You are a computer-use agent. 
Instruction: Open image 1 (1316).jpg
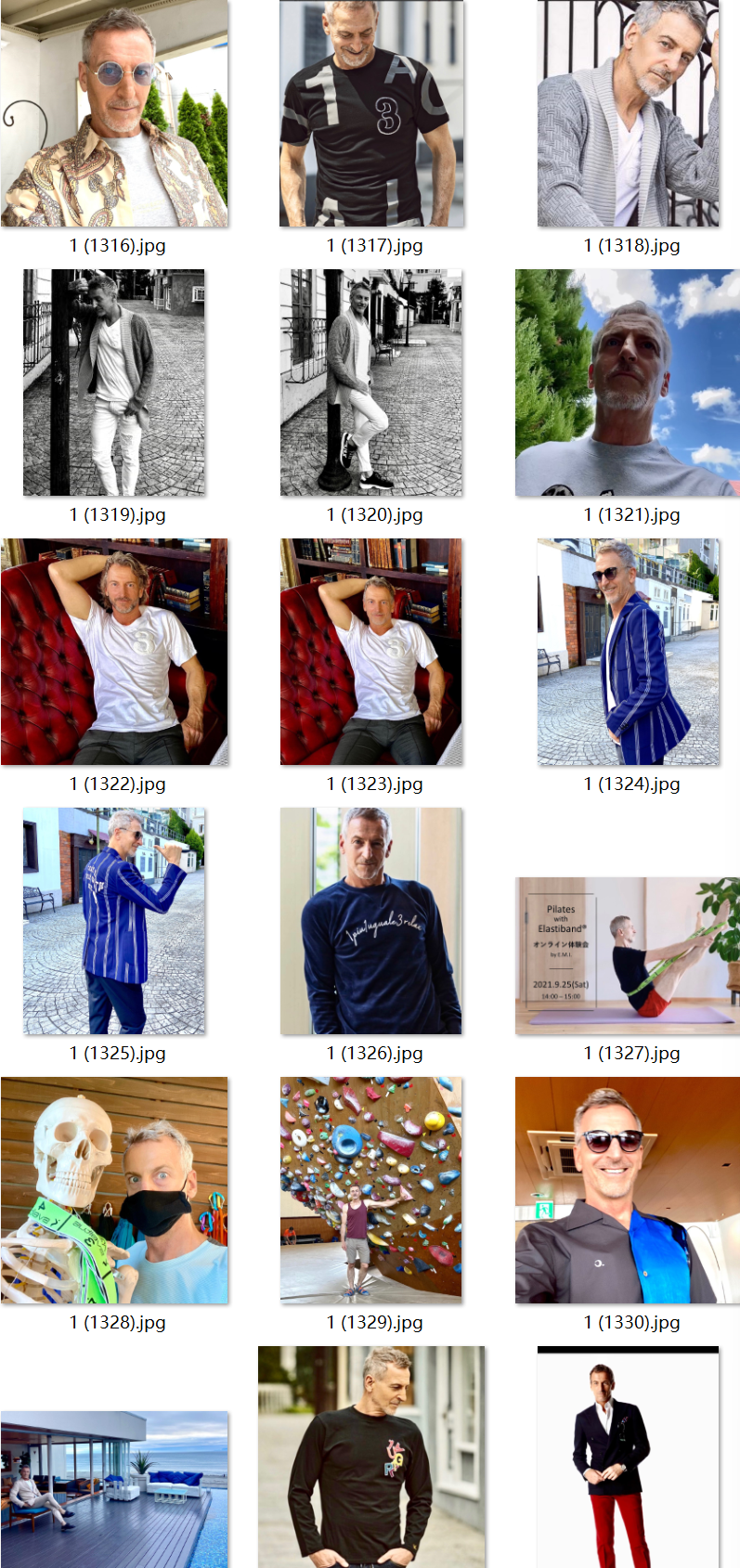point(114,113)
